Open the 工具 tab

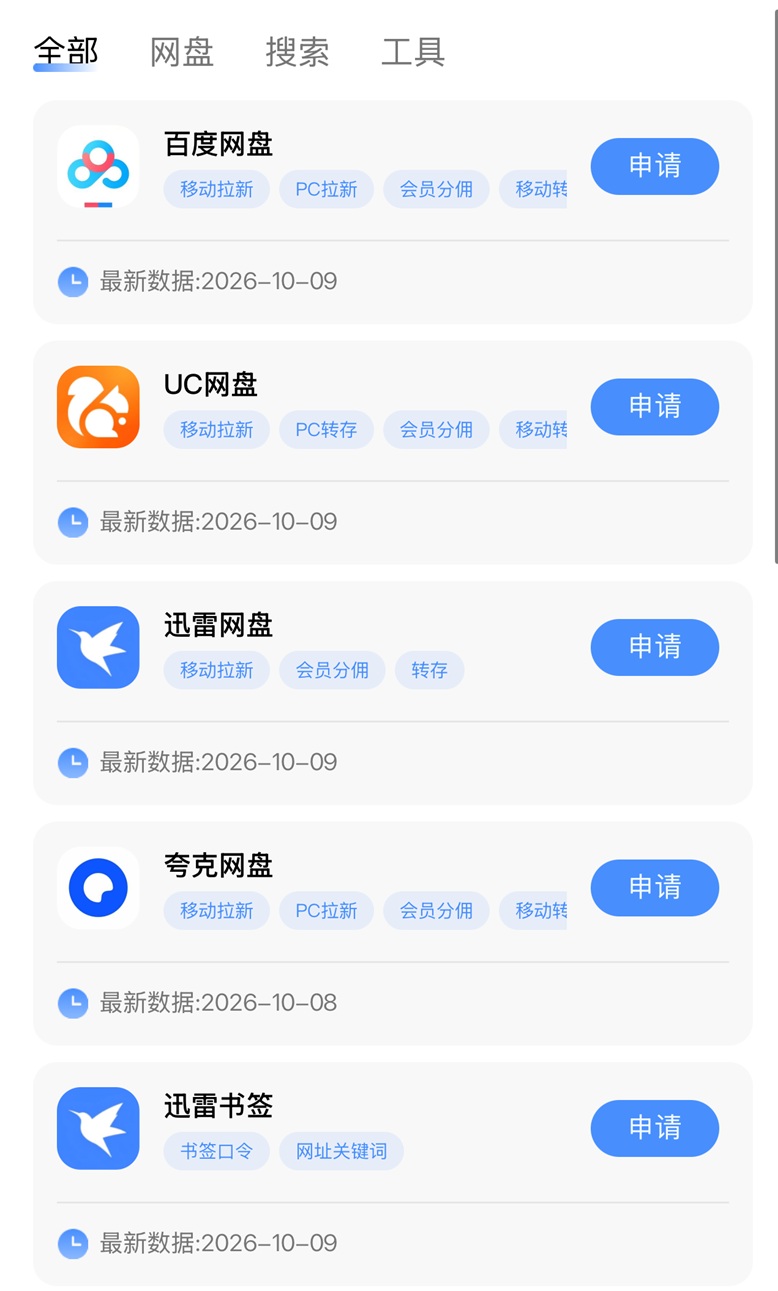pyautogui.click(x=413, y=52)
